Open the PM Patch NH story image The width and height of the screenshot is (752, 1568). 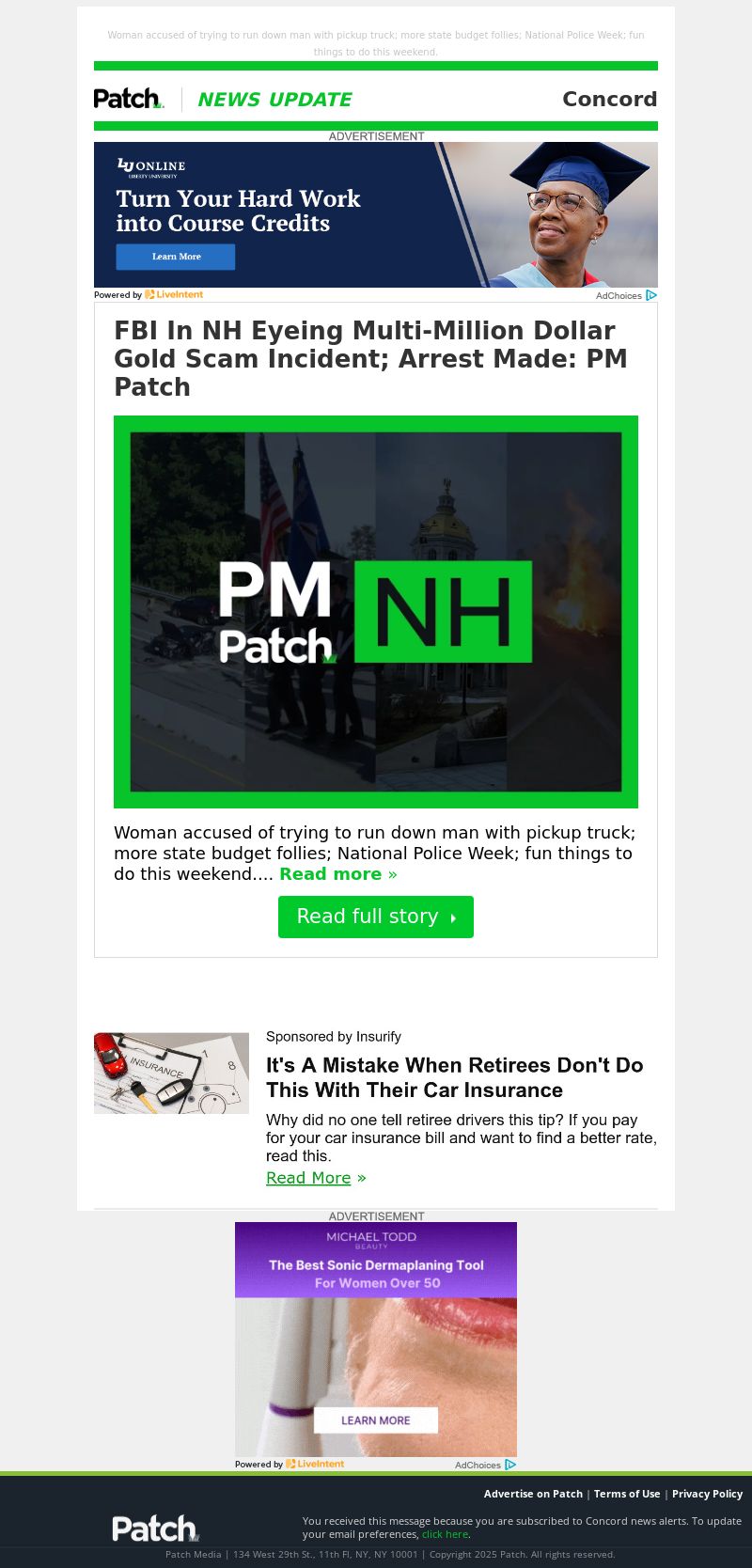(375, 611)
